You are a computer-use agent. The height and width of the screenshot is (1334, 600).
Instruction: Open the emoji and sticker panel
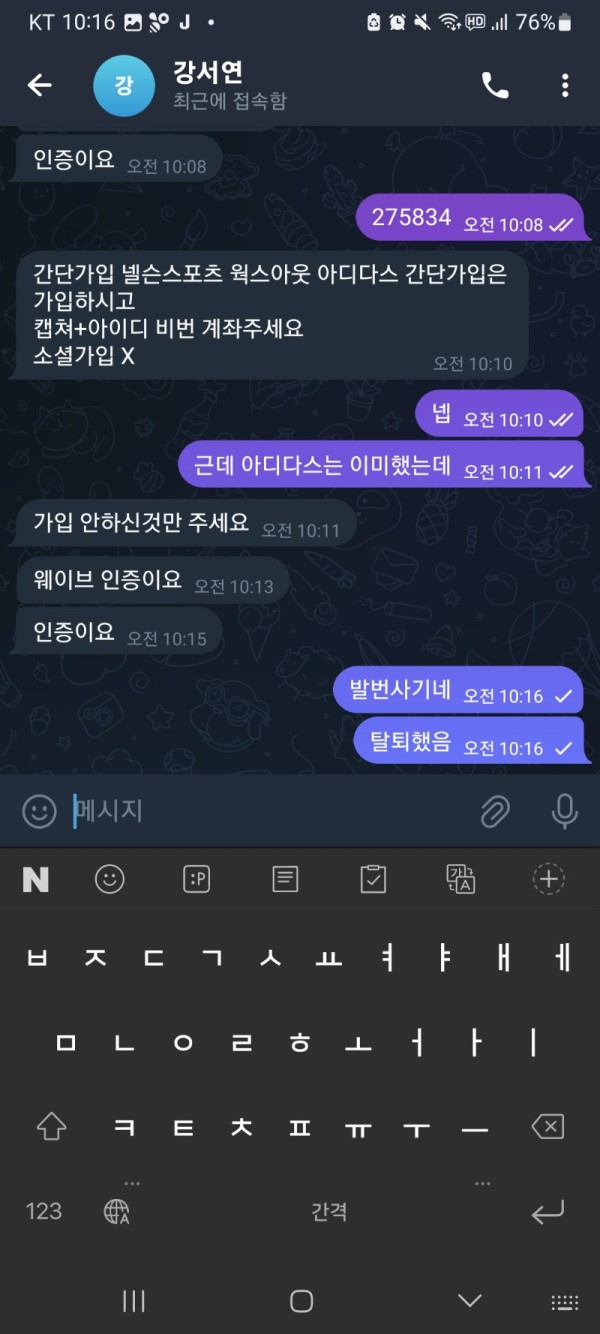point(39,811)
